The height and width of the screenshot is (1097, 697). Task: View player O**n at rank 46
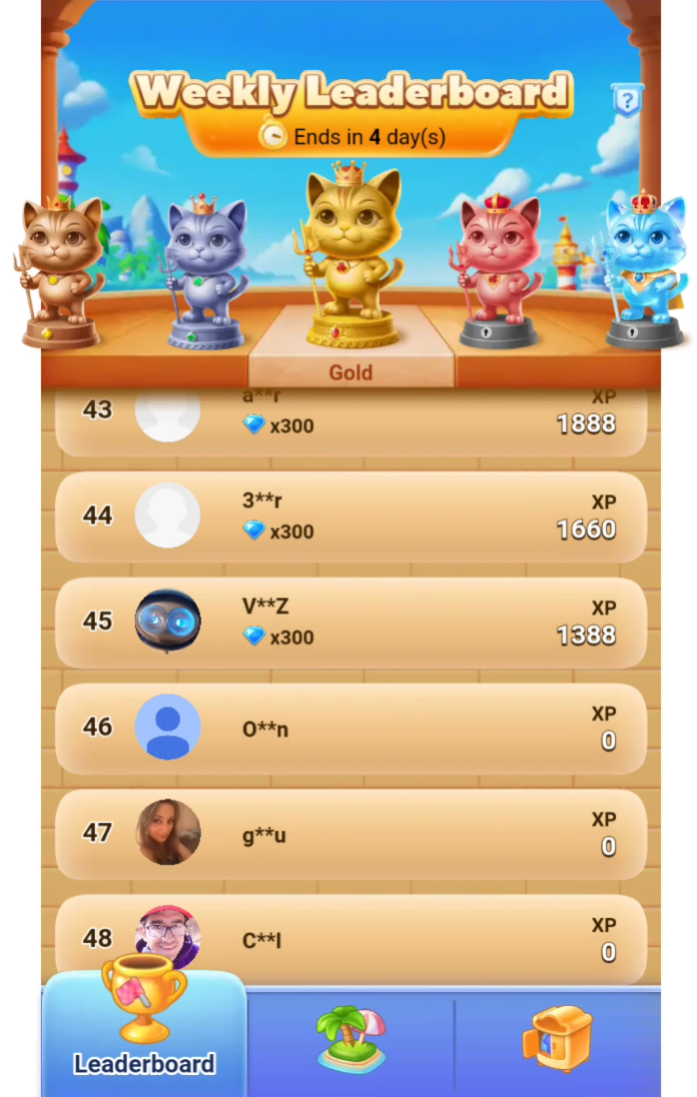click(350, 728)
